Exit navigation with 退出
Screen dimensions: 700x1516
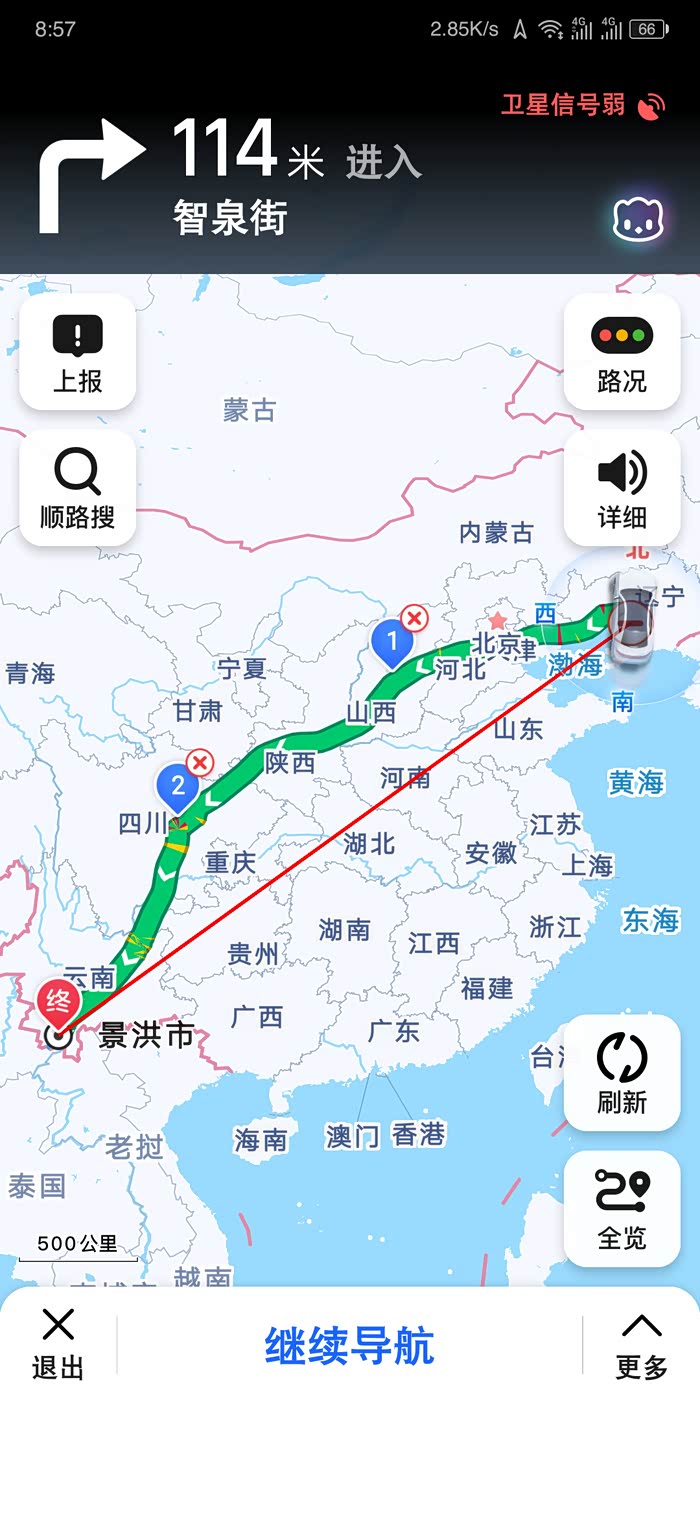pos(58,1345)
